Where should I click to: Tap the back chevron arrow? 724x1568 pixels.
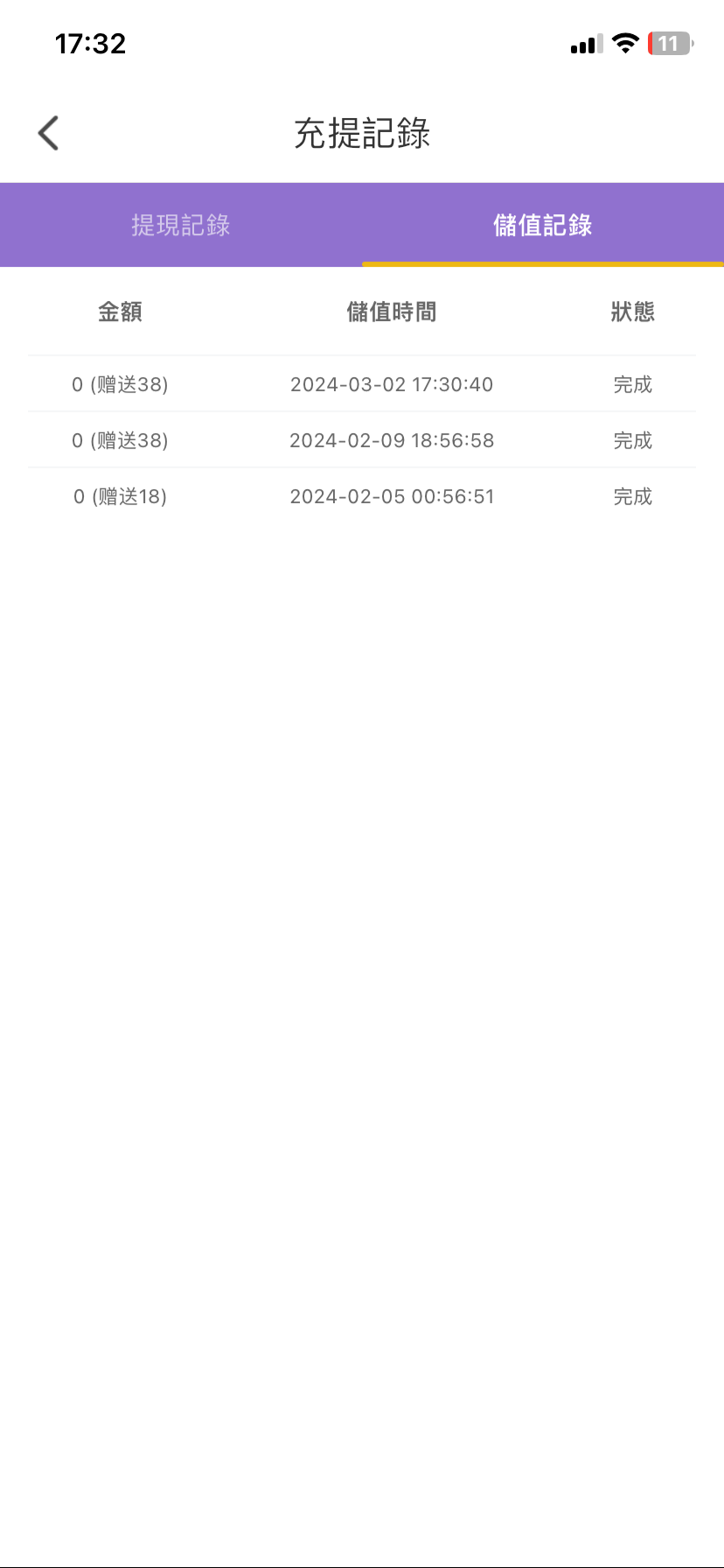click(48, 132)
